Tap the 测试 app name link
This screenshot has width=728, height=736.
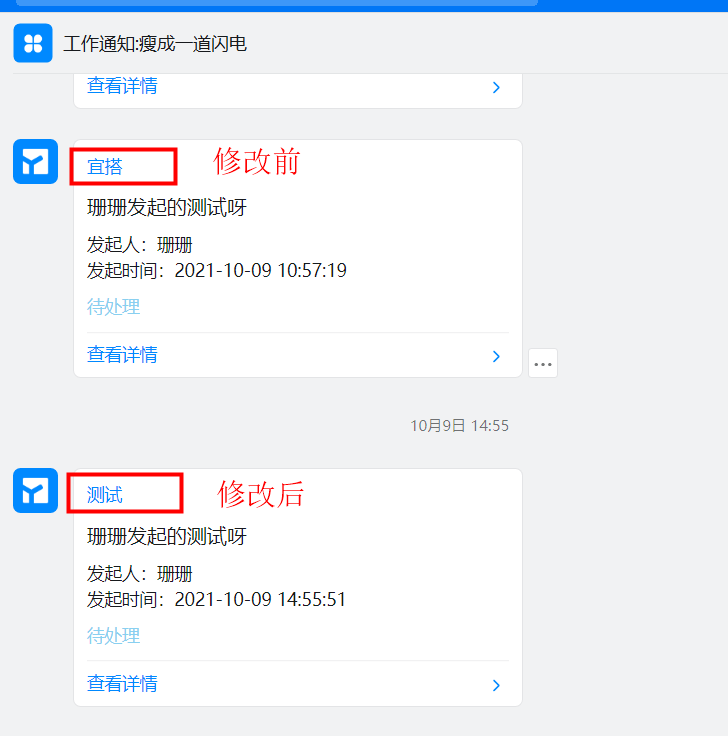coord(105,495)
